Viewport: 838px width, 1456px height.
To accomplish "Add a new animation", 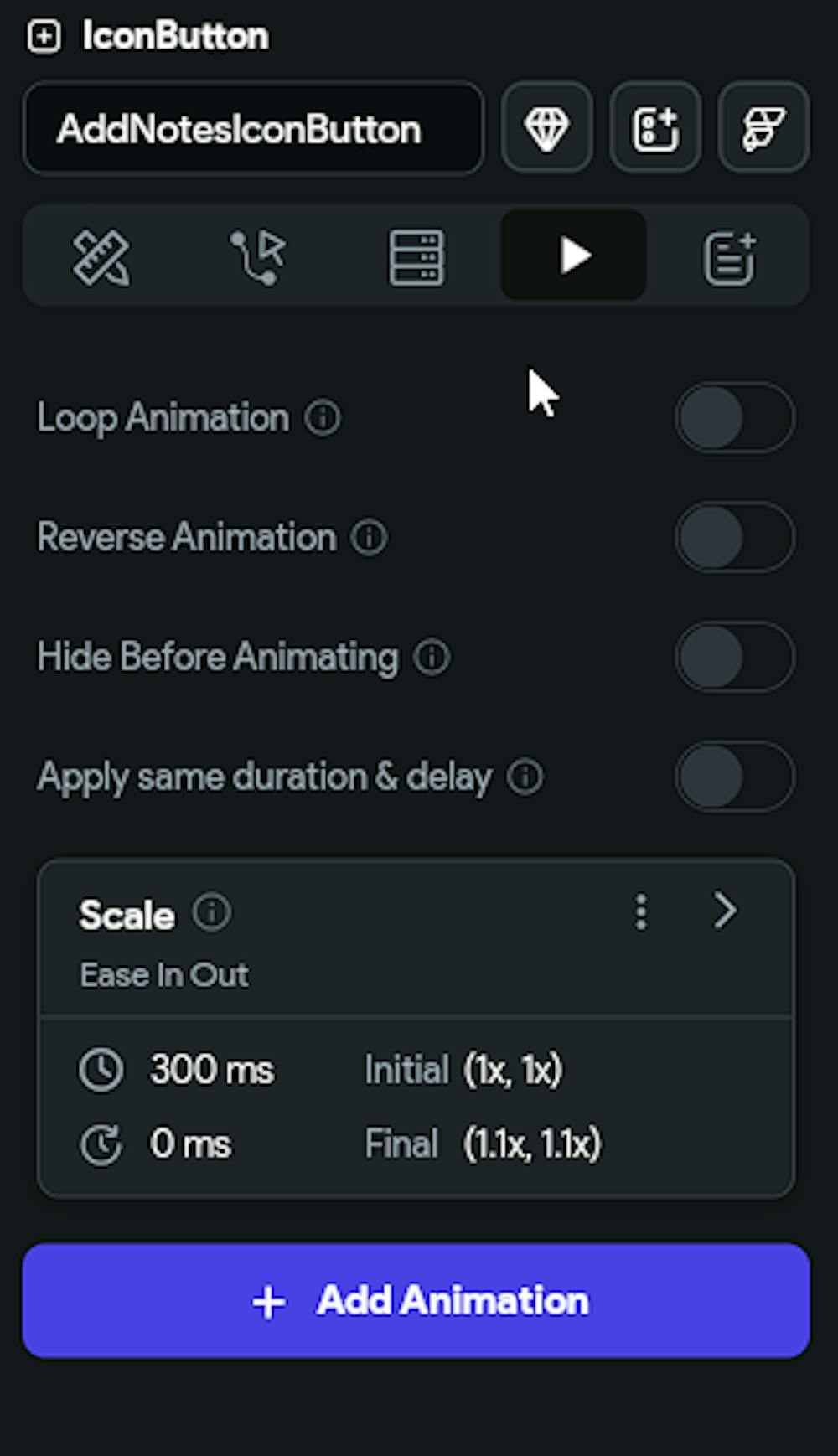I will pos(416,1300).
